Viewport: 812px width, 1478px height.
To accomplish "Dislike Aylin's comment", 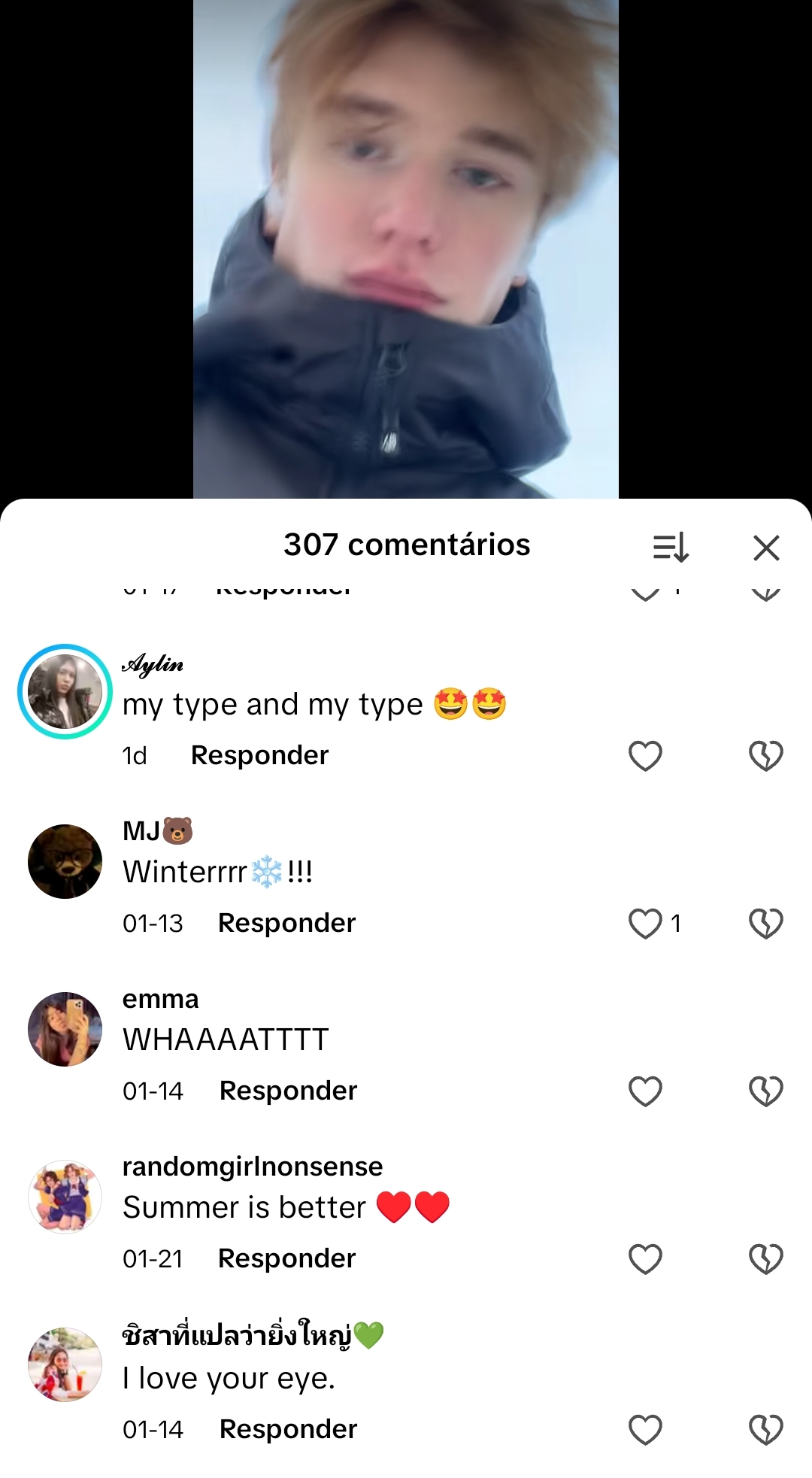I will pos(765,756).
